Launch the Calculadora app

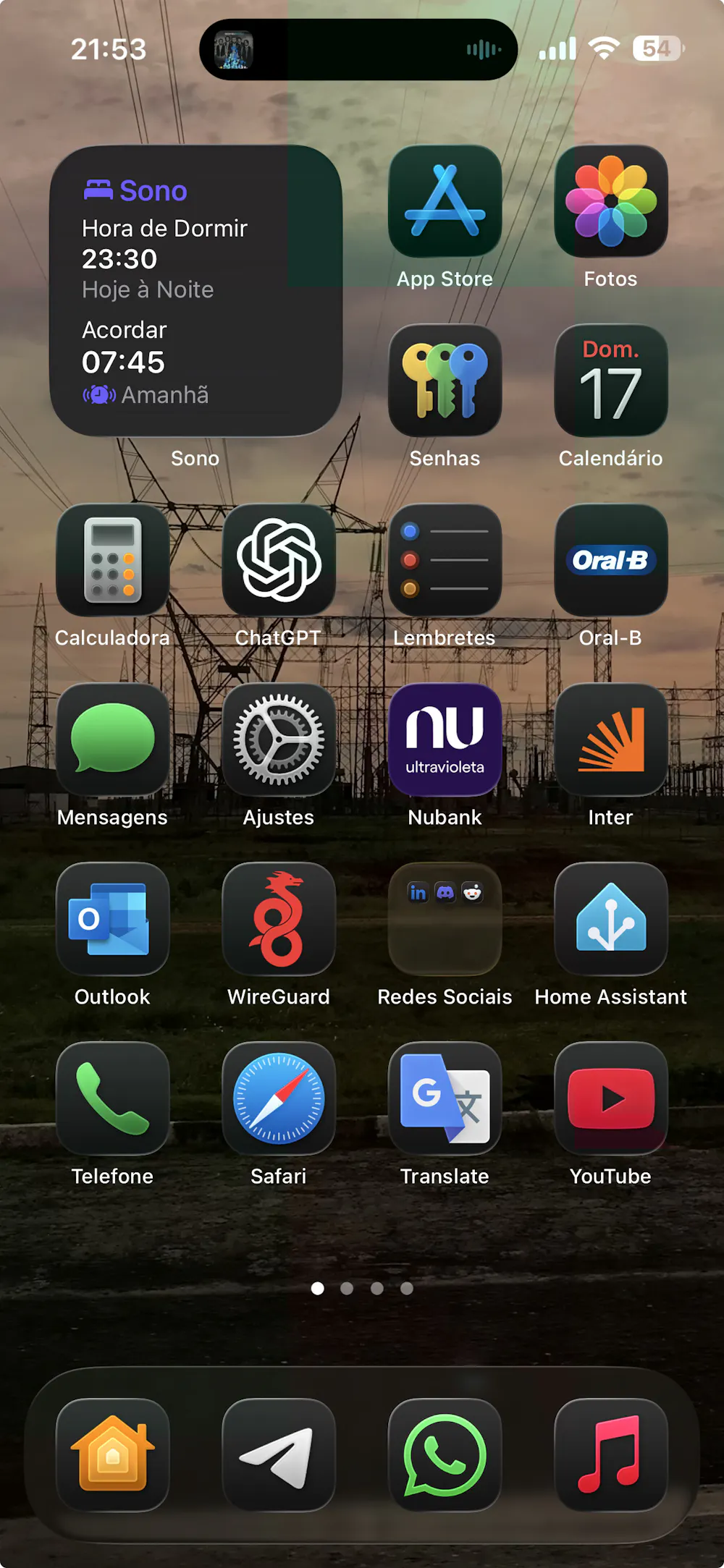coord(113,560)
